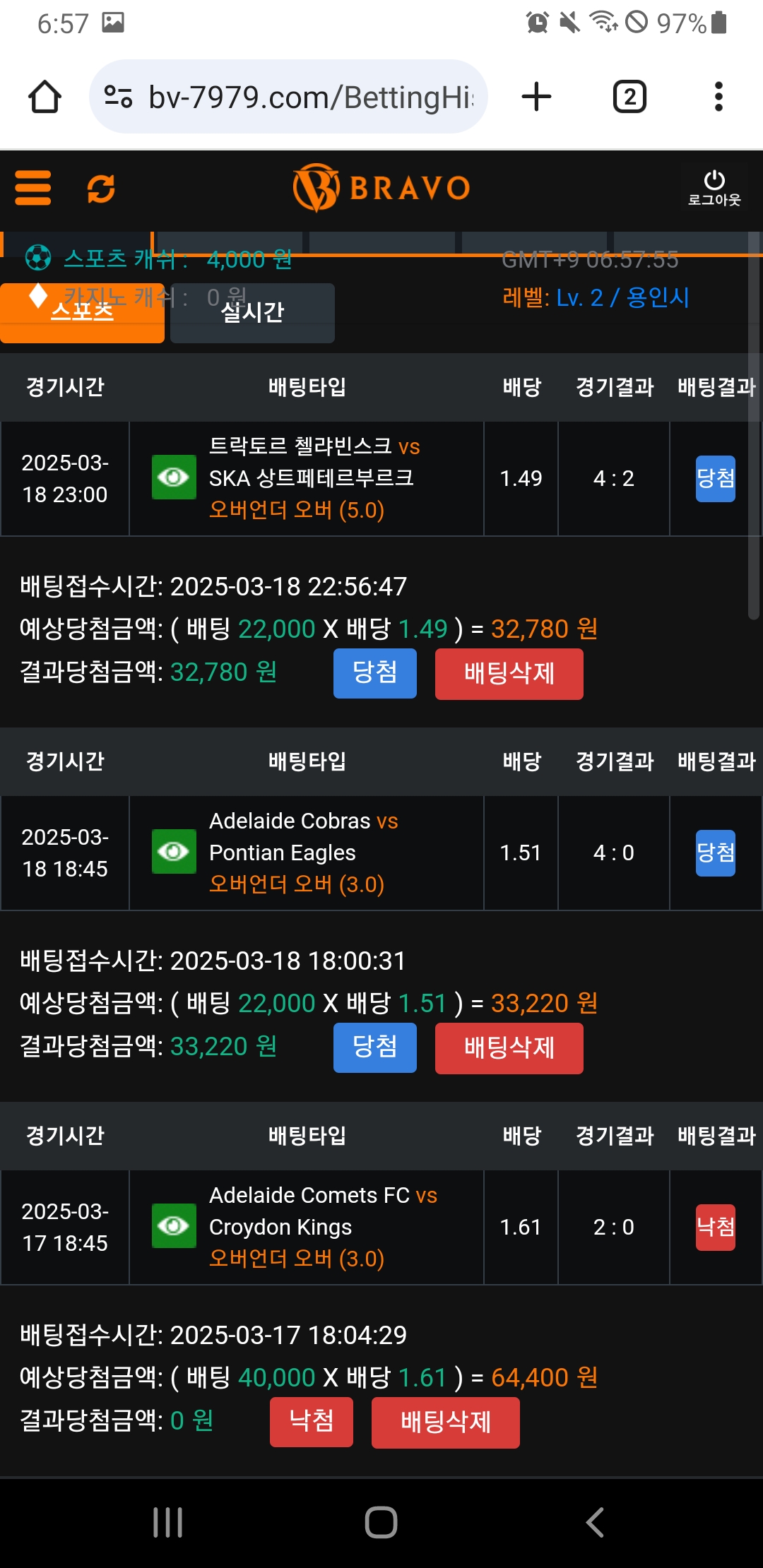View details of the 트락토르 첼랴빈스크 bet

(x=174, y=477)
